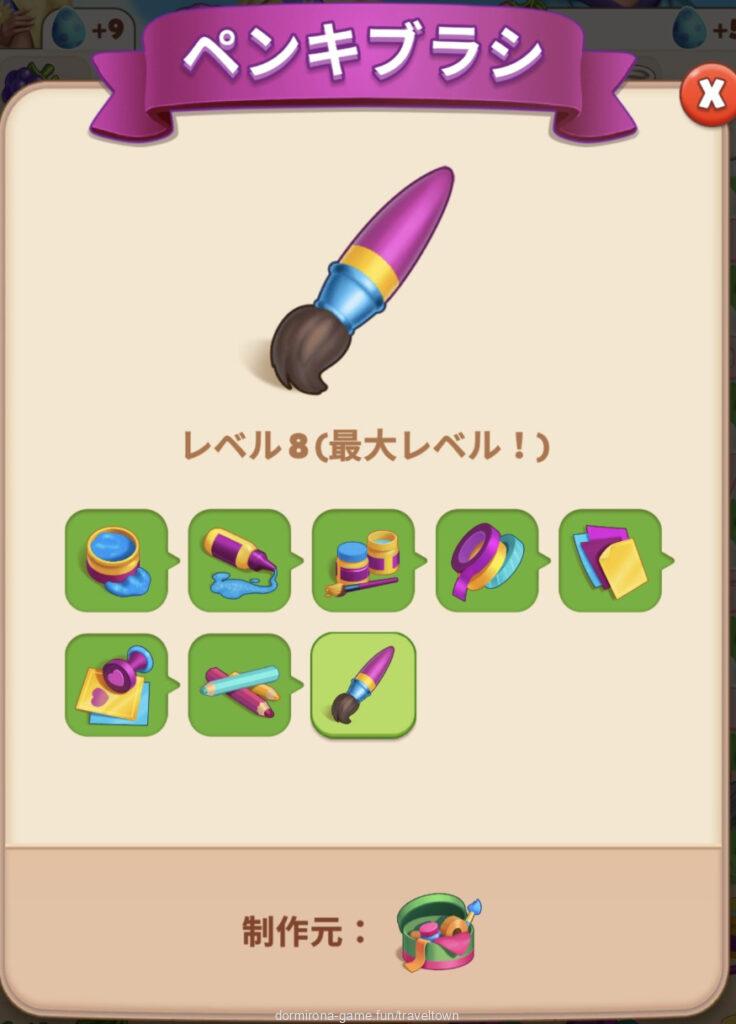The image size is (736, 1024).
Task: Select the colored tape rolls tile
Action: pyautogui.click(x=486, y=560)
